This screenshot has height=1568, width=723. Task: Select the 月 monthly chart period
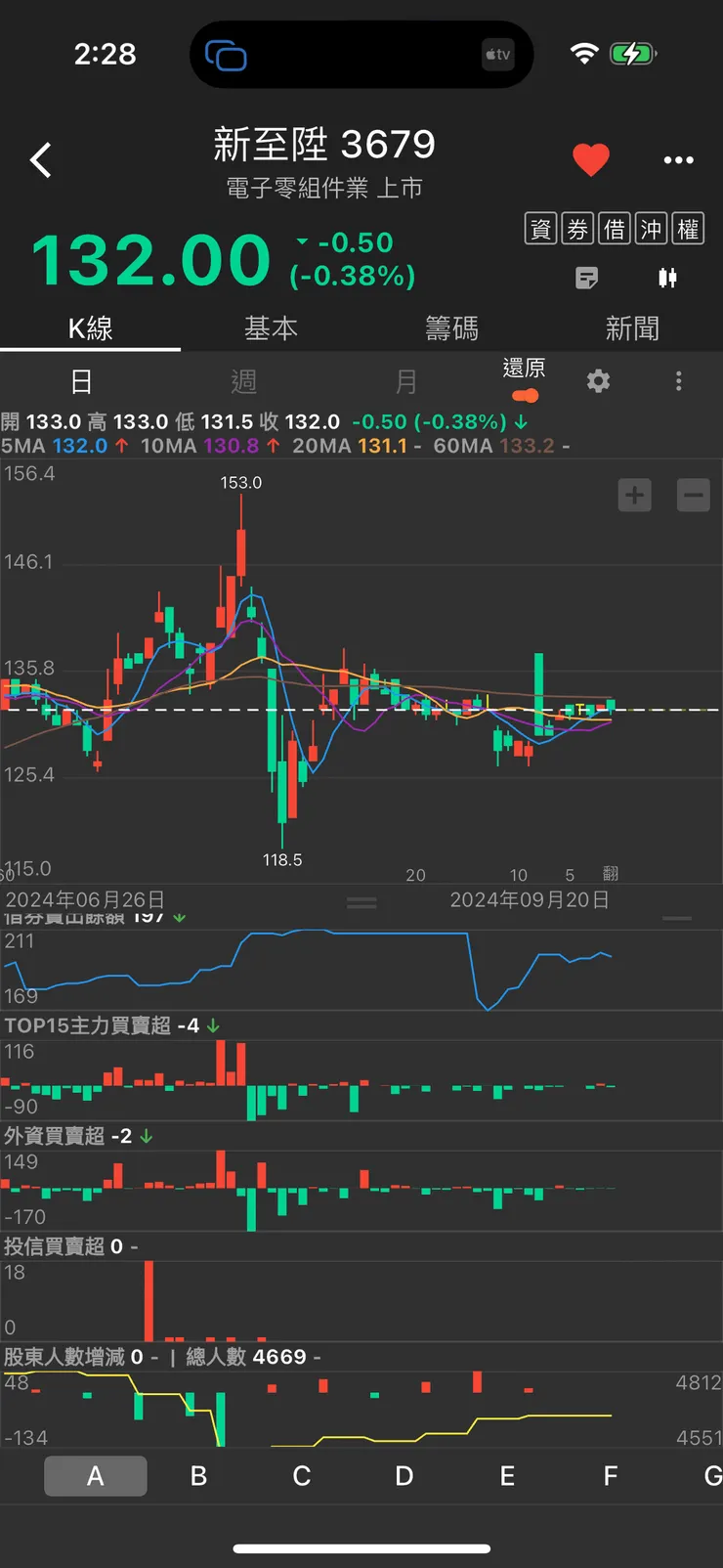point(405,381)
